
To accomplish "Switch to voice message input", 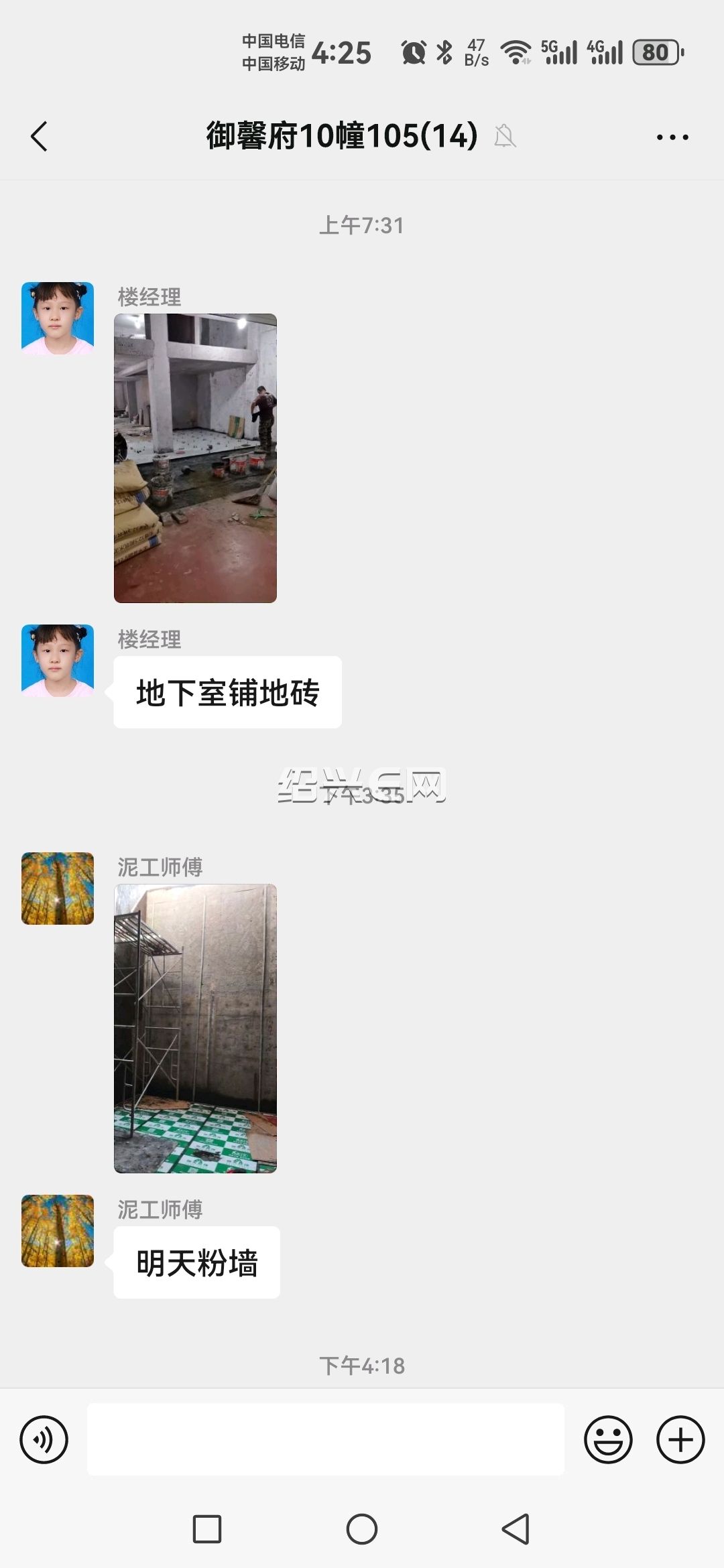I will tap(44, 1439).
